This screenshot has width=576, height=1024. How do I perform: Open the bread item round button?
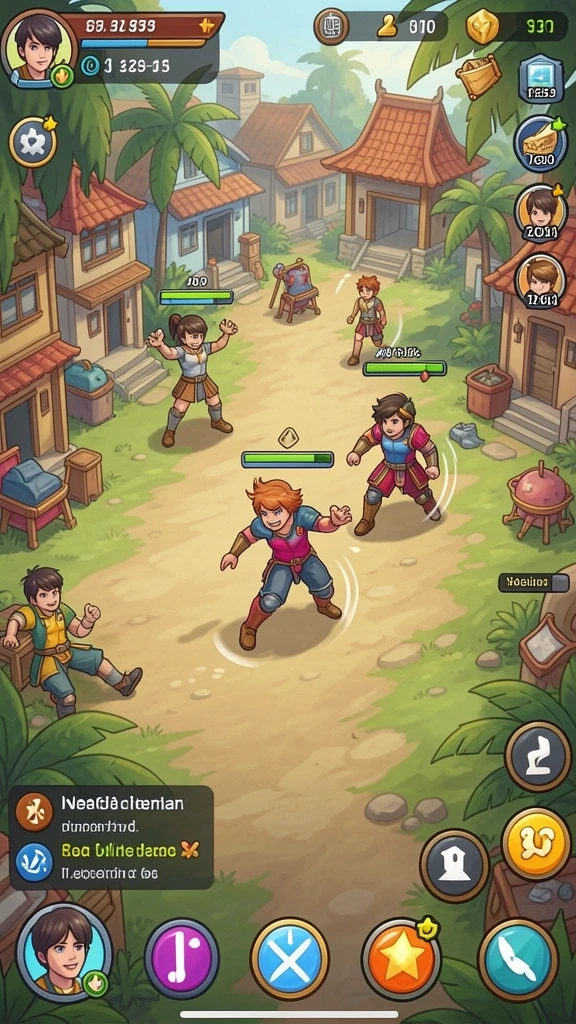click(540, 144)
